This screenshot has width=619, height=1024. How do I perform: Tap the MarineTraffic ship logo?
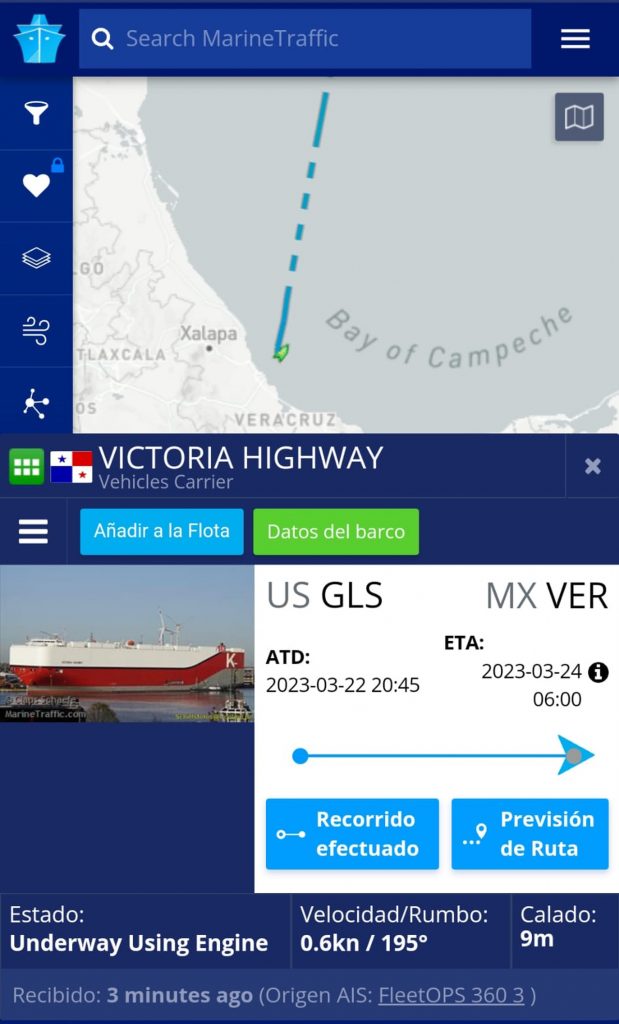point(39,39)
